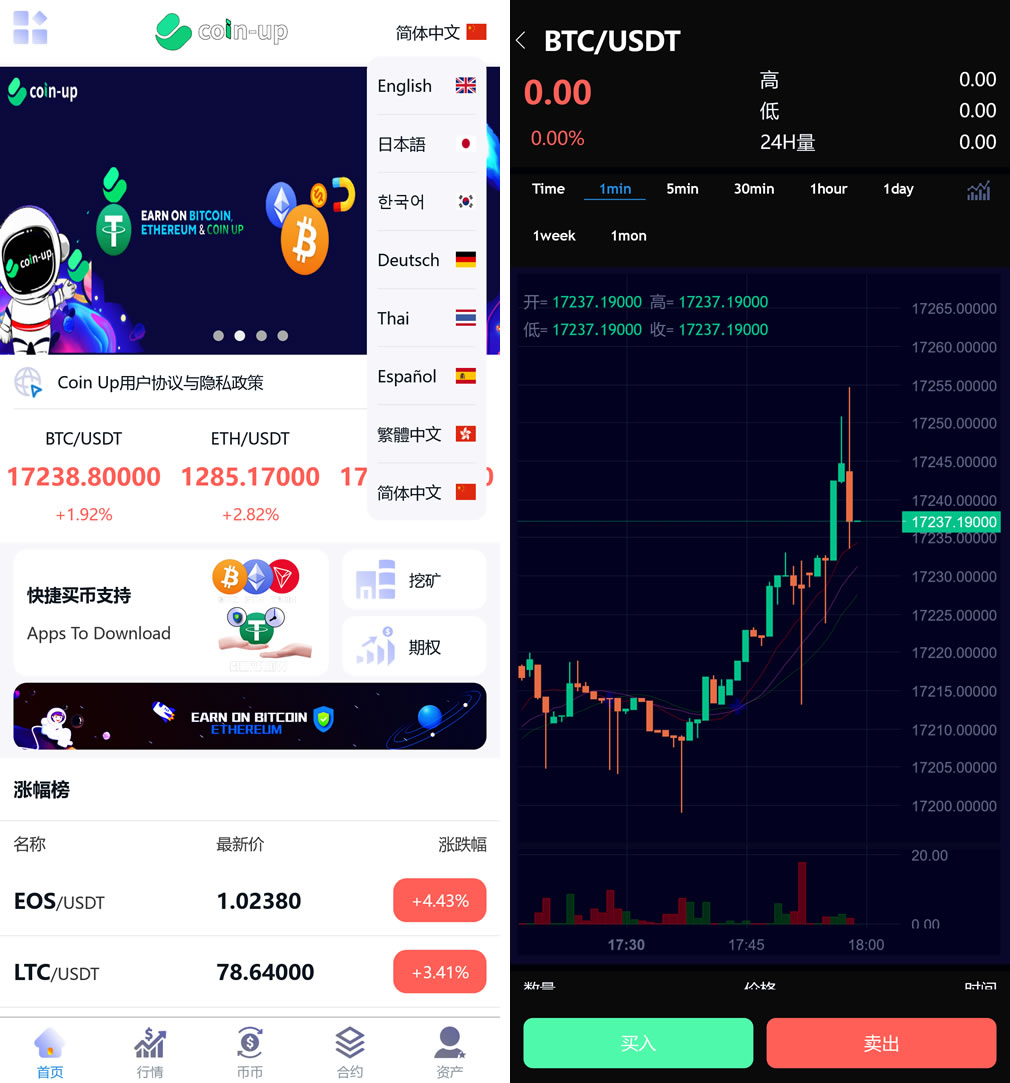
Task: Go back from BTC/USDT chart
Action: pyautogui.click(x=521, y=41)
